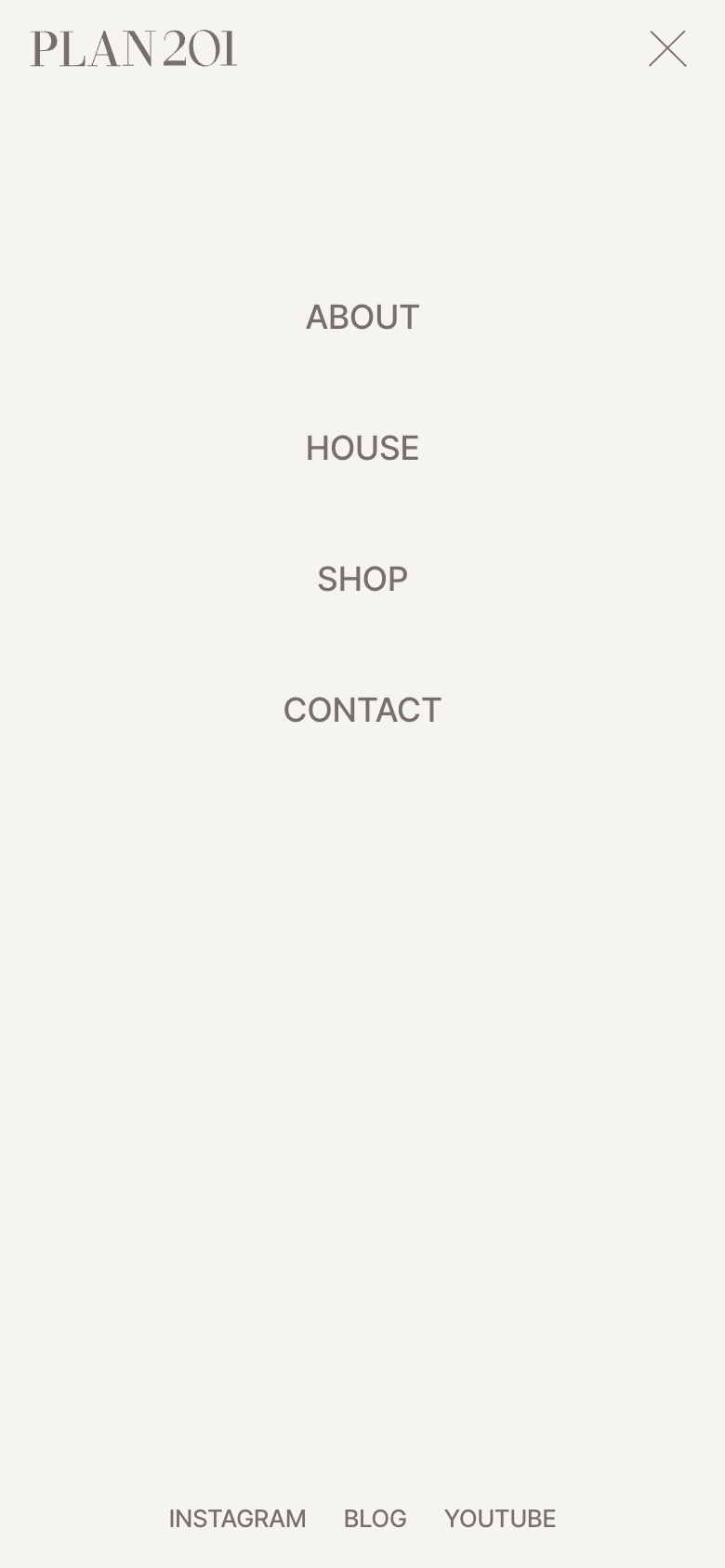Go to the House section
This screenshot has width=725, height=1568.
point(362,449)
